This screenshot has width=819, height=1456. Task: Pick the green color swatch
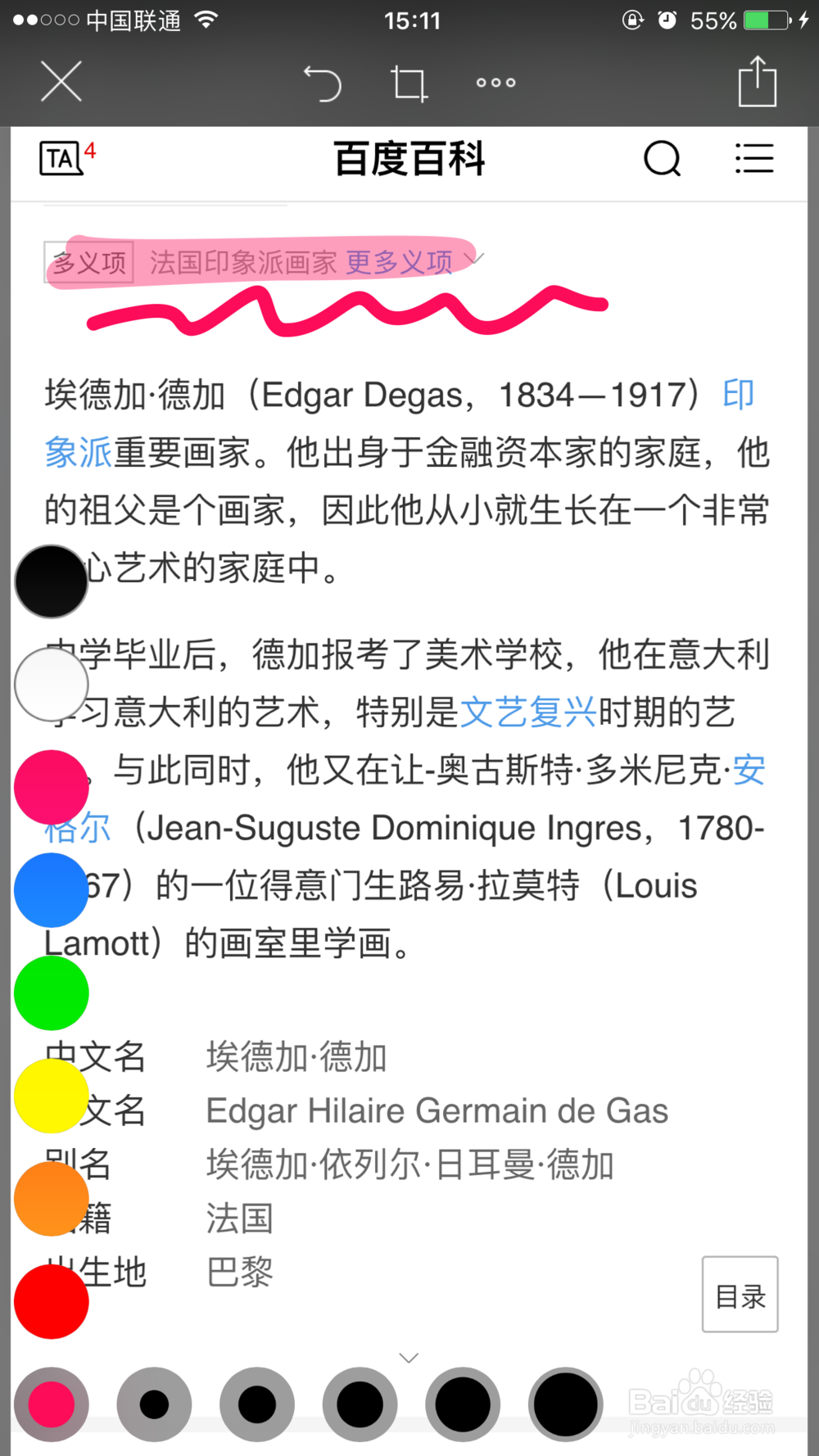coord(51,993)
